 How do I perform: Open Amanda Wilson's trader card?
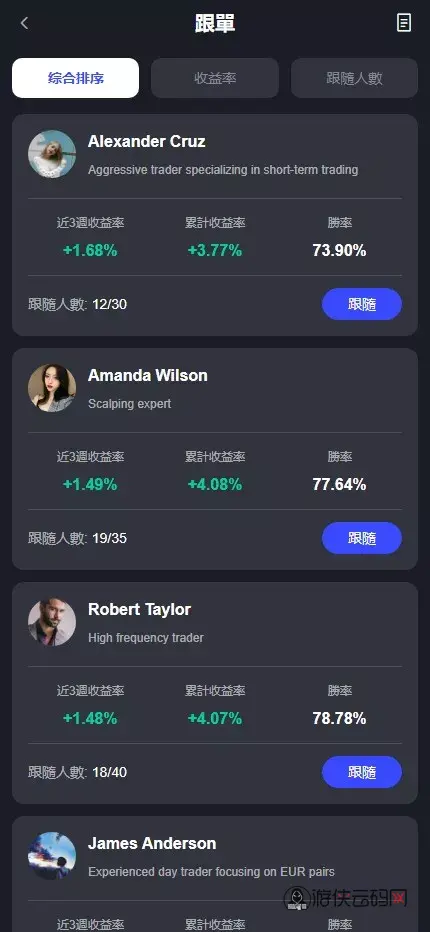215,459
